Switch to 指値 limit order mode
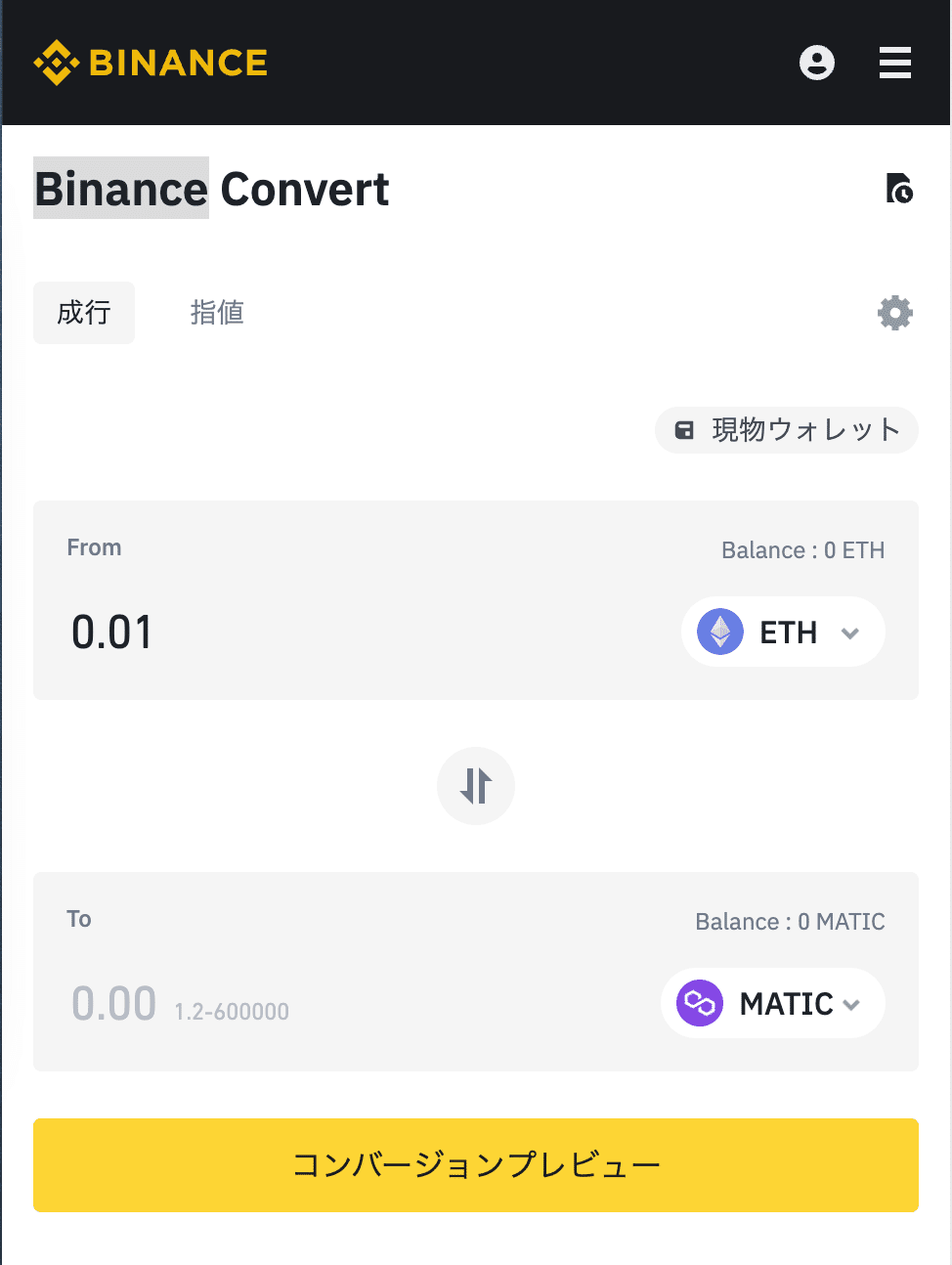The height and width of the screenshot is (1265, 952). coord(217,313)
